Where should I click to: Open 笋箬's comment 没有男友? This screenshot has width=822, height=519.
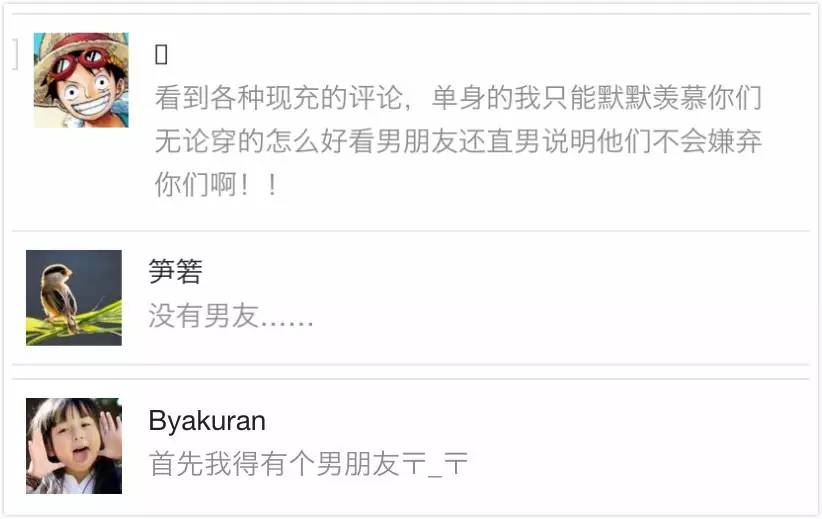click(x=231, y=318)
